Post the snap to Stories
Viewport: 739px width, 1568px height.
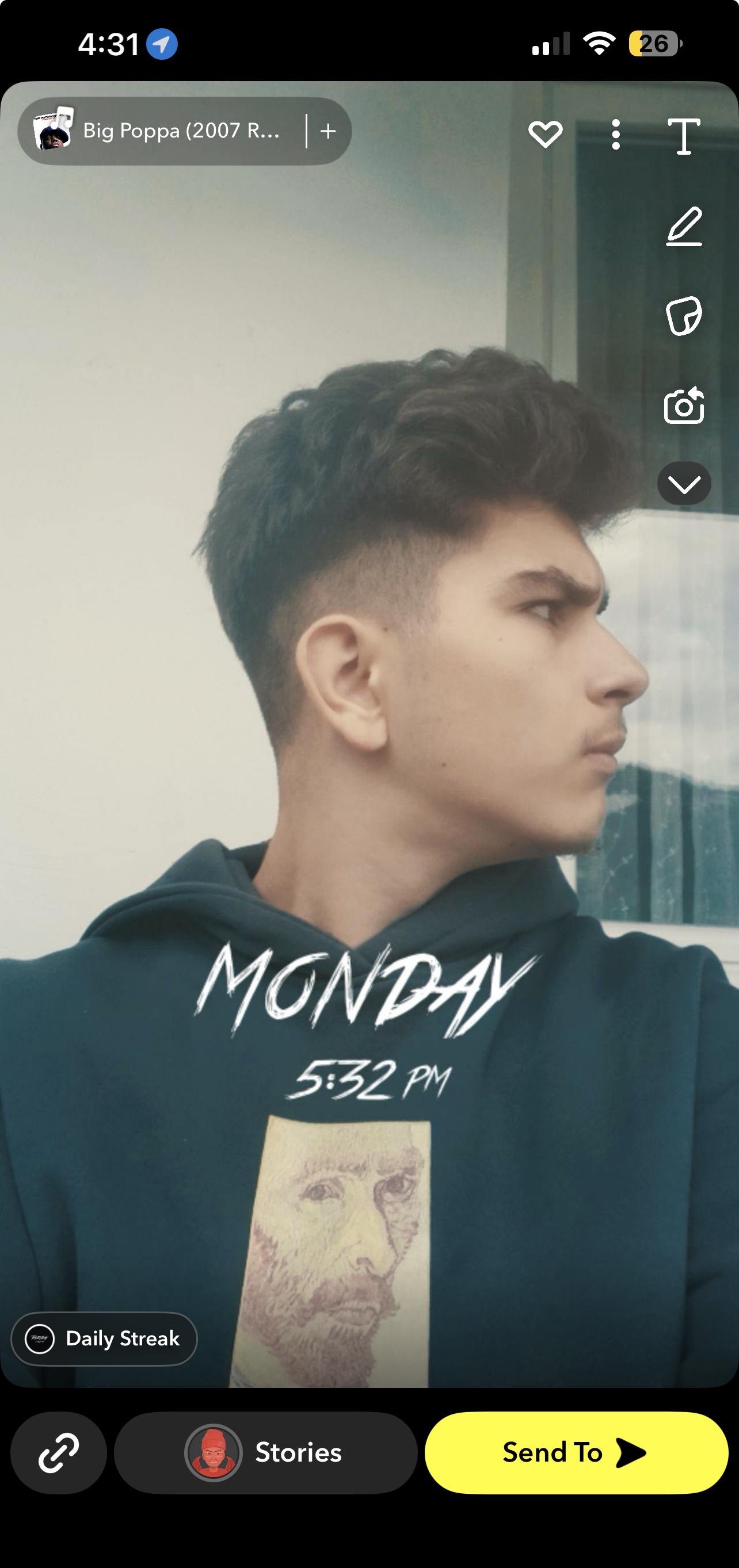coord(266,1452)
